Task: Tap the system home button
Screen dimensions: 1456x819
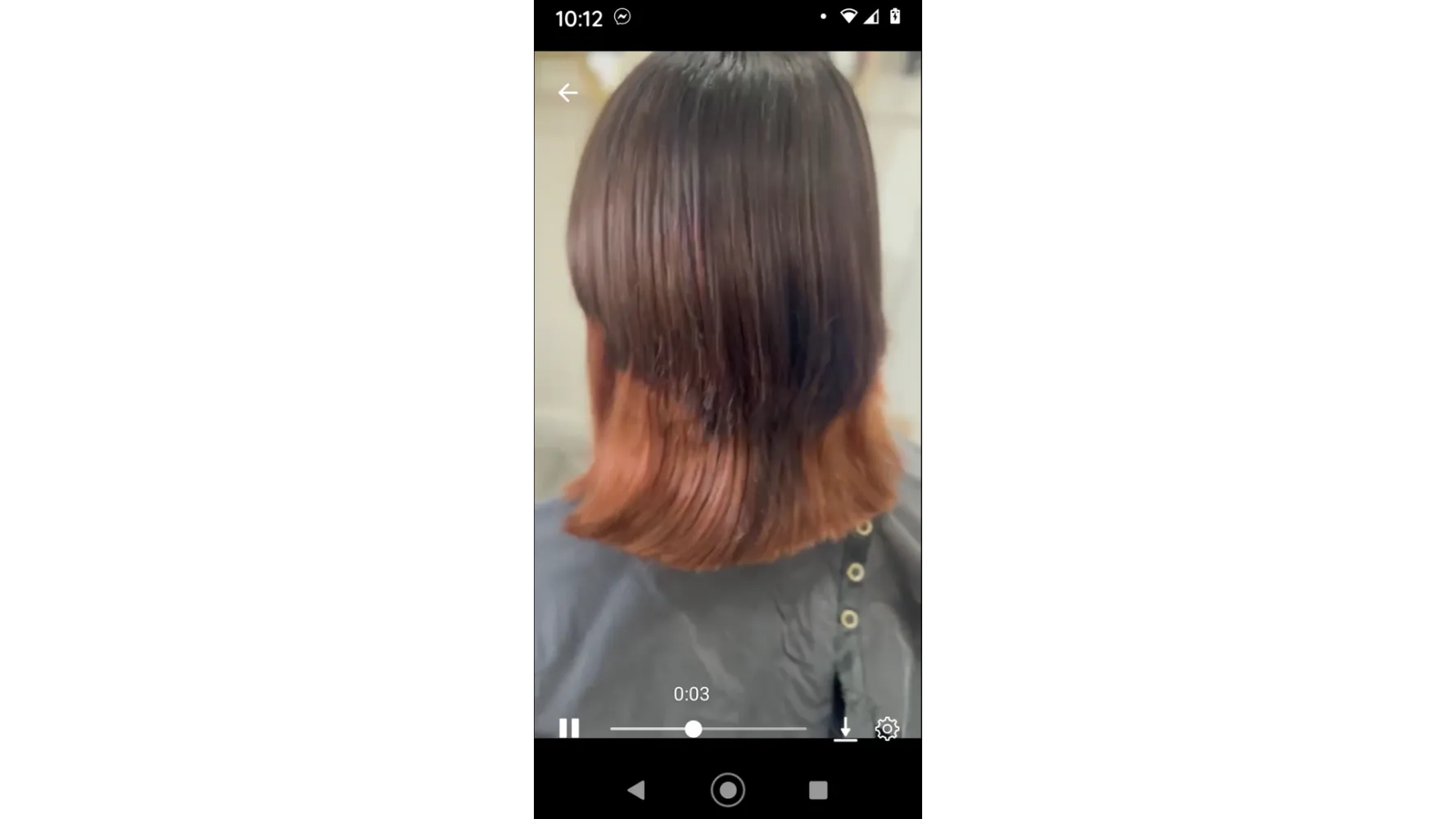Action: point(727,790)
